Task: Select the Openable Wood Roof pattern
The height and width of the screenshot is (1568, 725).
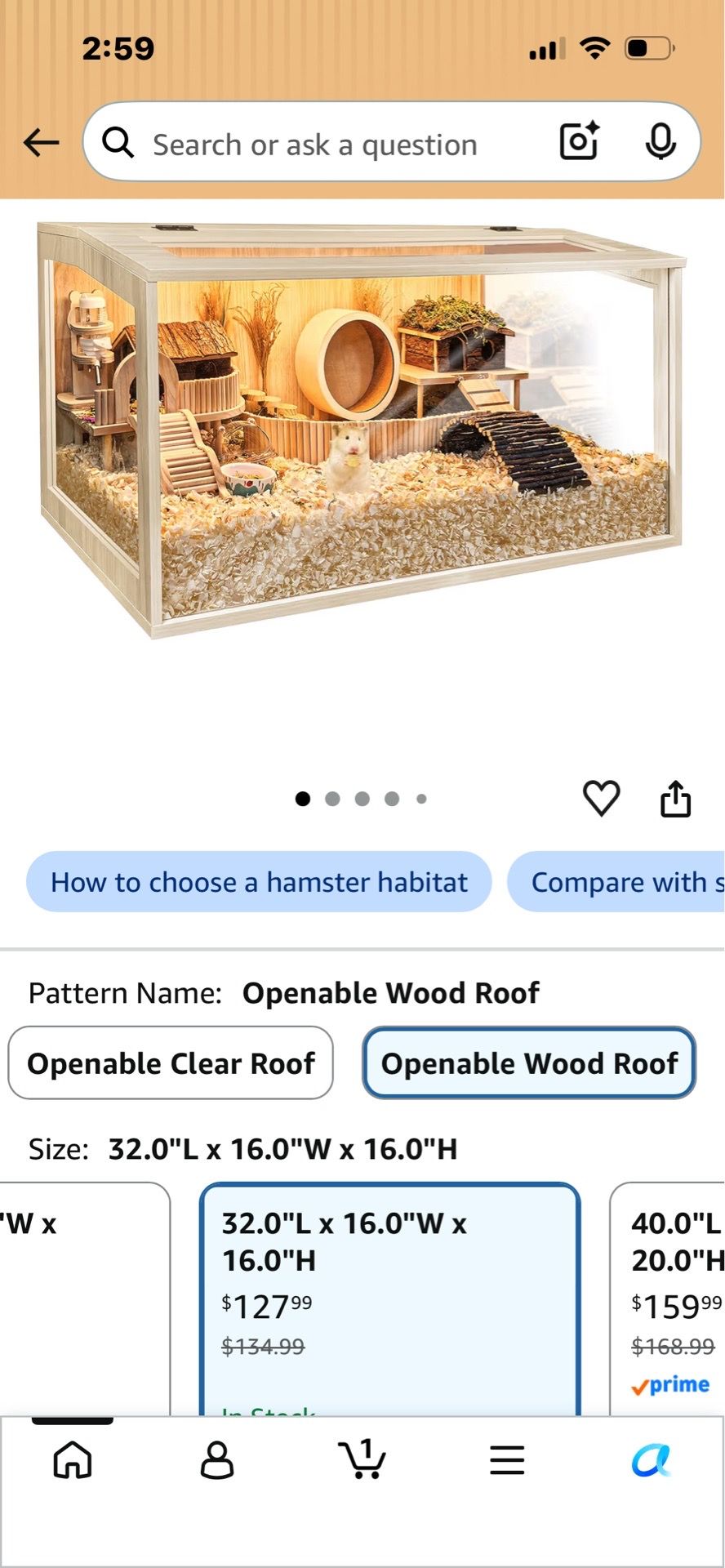Action: (529, 1063)
